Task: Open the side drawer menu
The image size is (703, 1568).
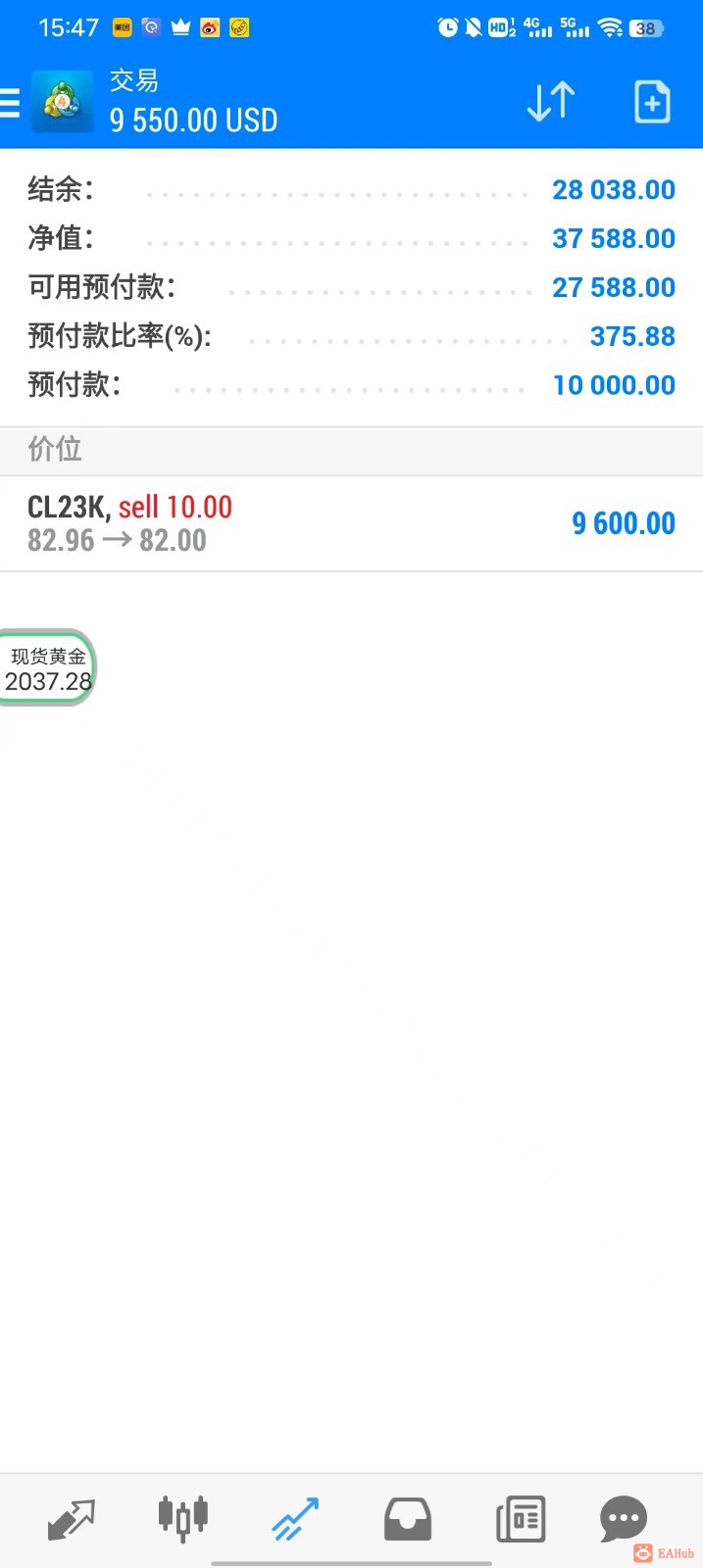Action: point(11,102)
